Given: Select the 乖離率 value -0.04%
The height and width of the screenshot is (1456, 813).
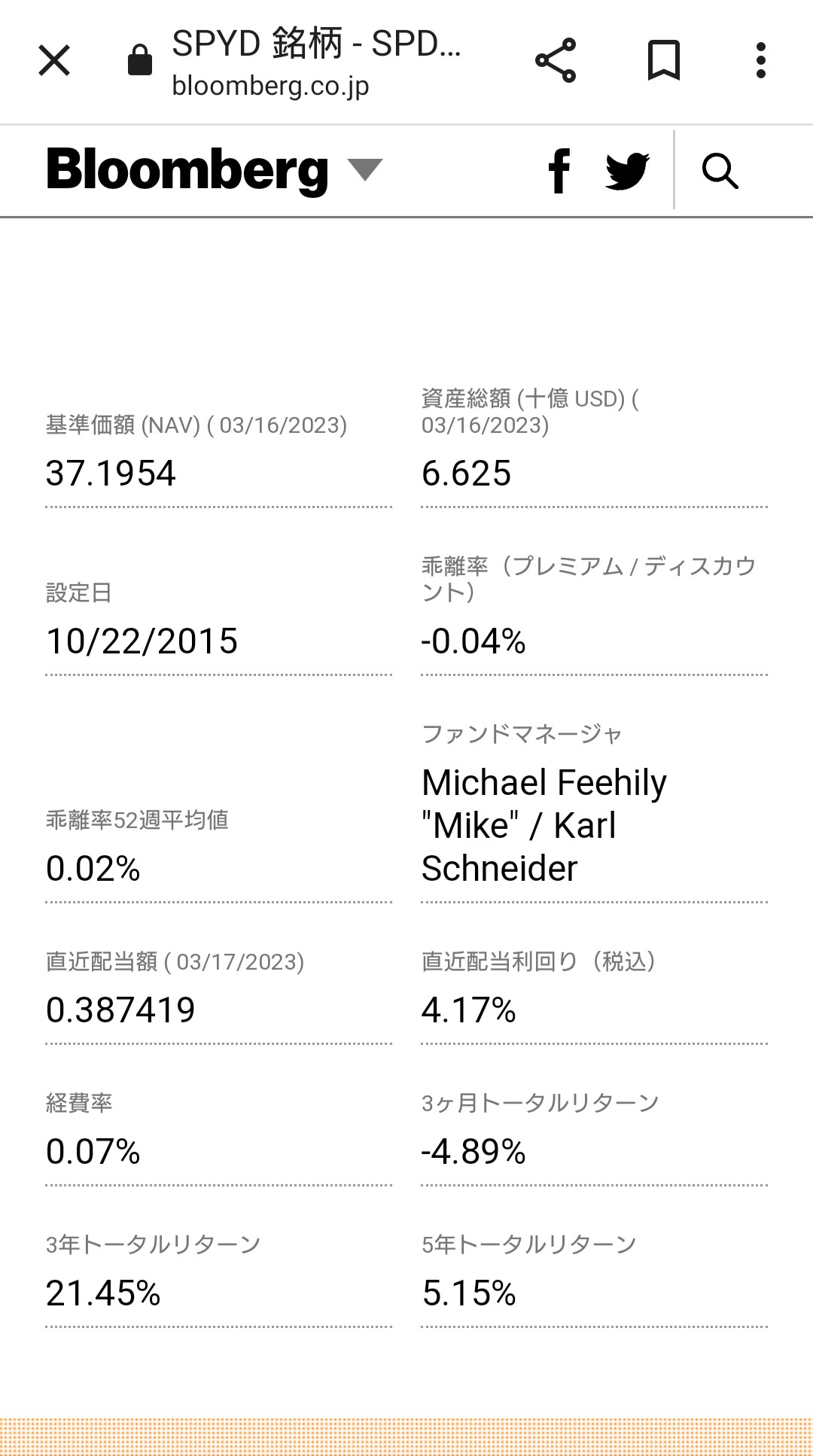Looking at the screenshot, I should pyautogui.click(x=474, y=641).
